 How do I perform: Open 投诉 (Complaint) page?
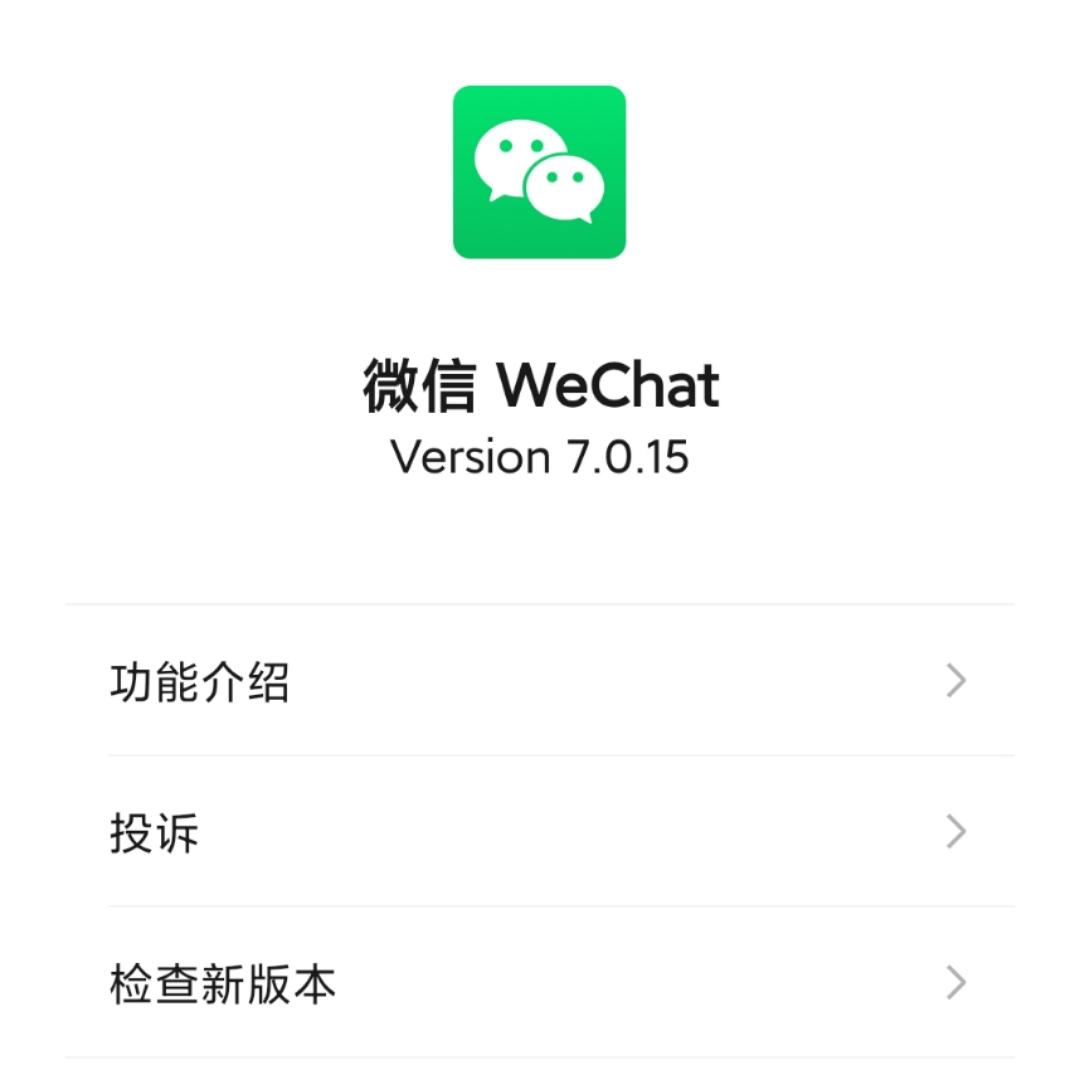(151, 833)
